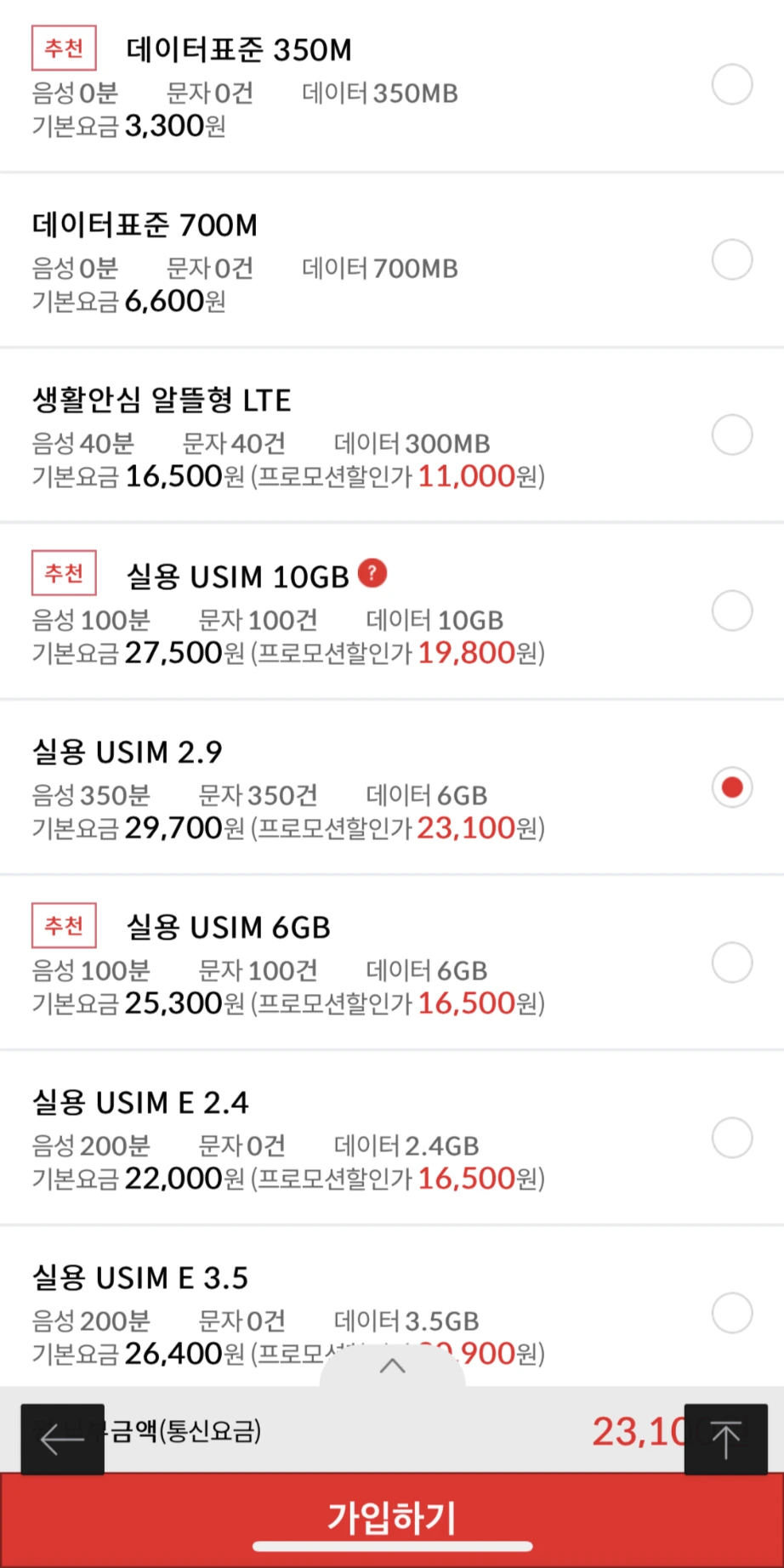This screenshot has height=1568, width=784.
Task: Jump to top of the page
Action: [725, 1439]
